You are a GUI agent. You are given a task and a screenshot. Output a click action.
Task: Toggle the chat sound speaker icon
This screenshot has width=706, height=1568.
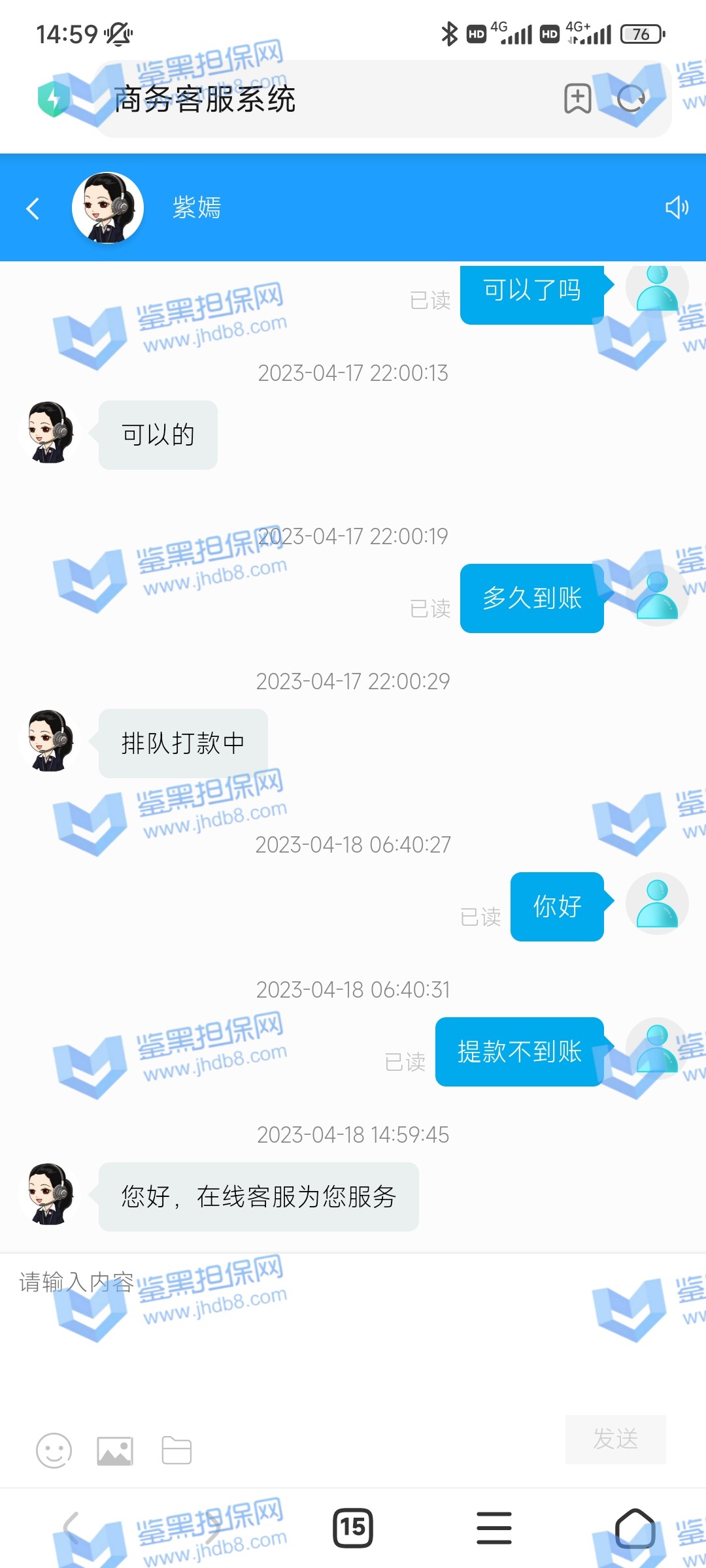coord(676,208)
